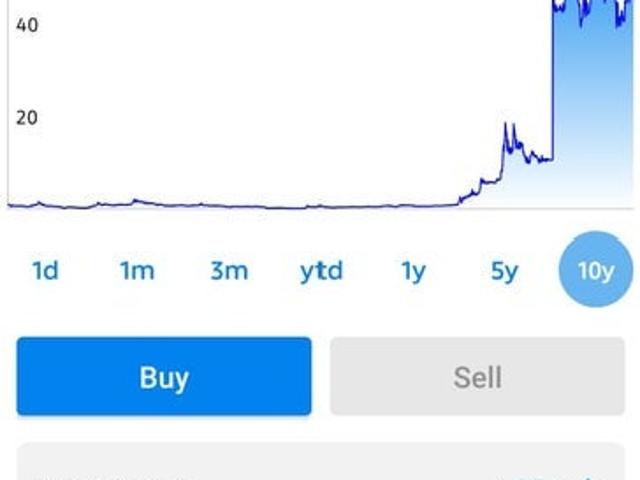The width and height of the screenshot is (640, 480).
Task: Choose the ytd time range
Action: tap(321, 270)
